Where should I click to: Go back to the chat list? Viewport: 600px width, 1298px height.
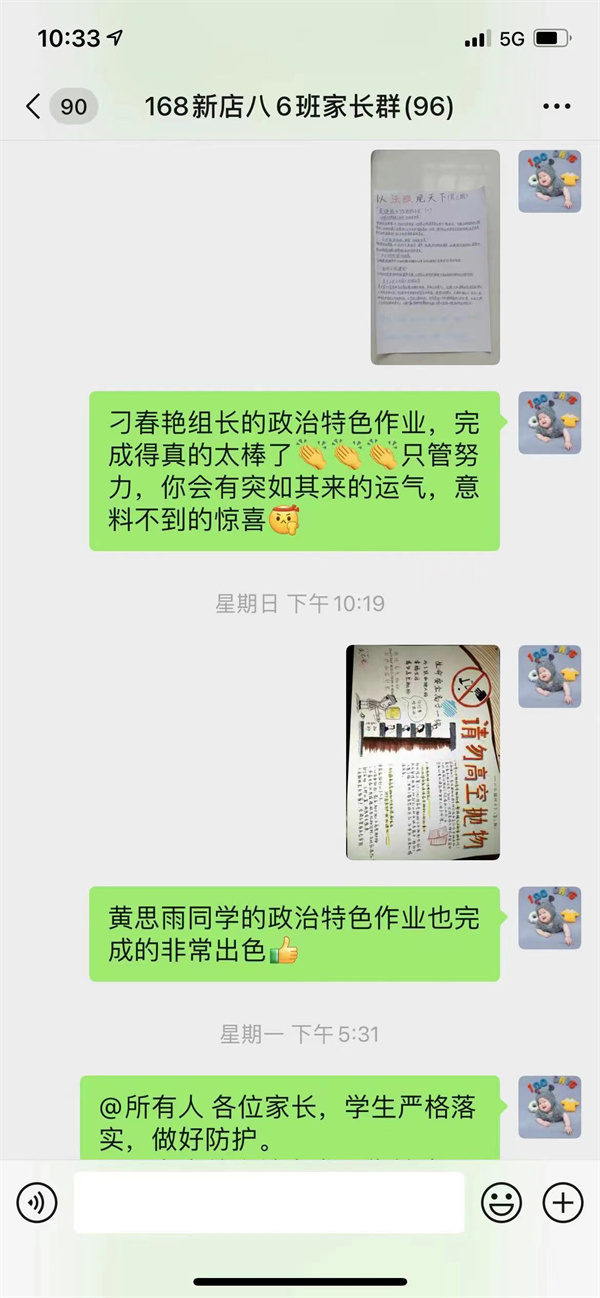click(34, 107)
